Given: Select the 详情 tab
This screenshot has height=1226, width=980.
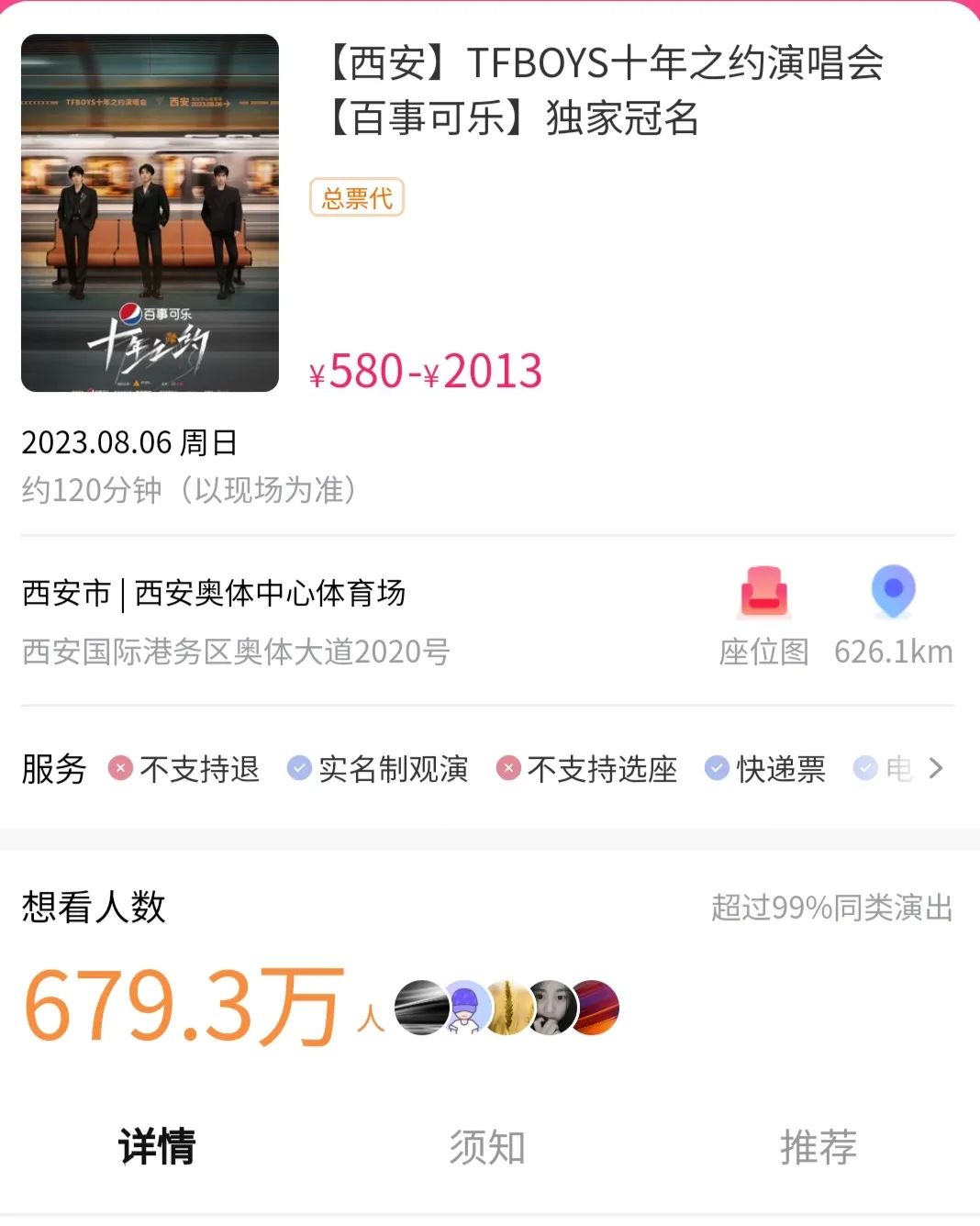Looking at the screenshot, I should click(x=157, y=1145).
